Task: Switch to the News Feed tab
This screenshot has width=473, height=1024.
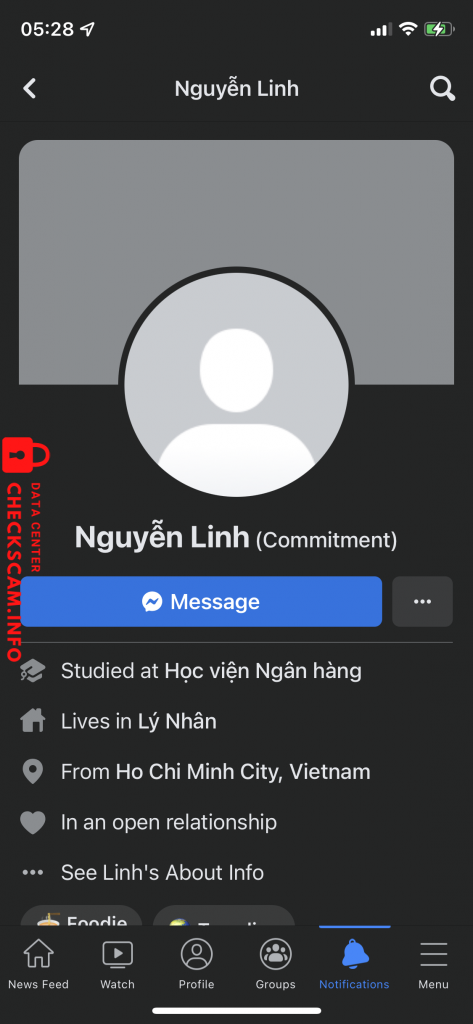Action: pyautogui.click(x=38, y=965)
